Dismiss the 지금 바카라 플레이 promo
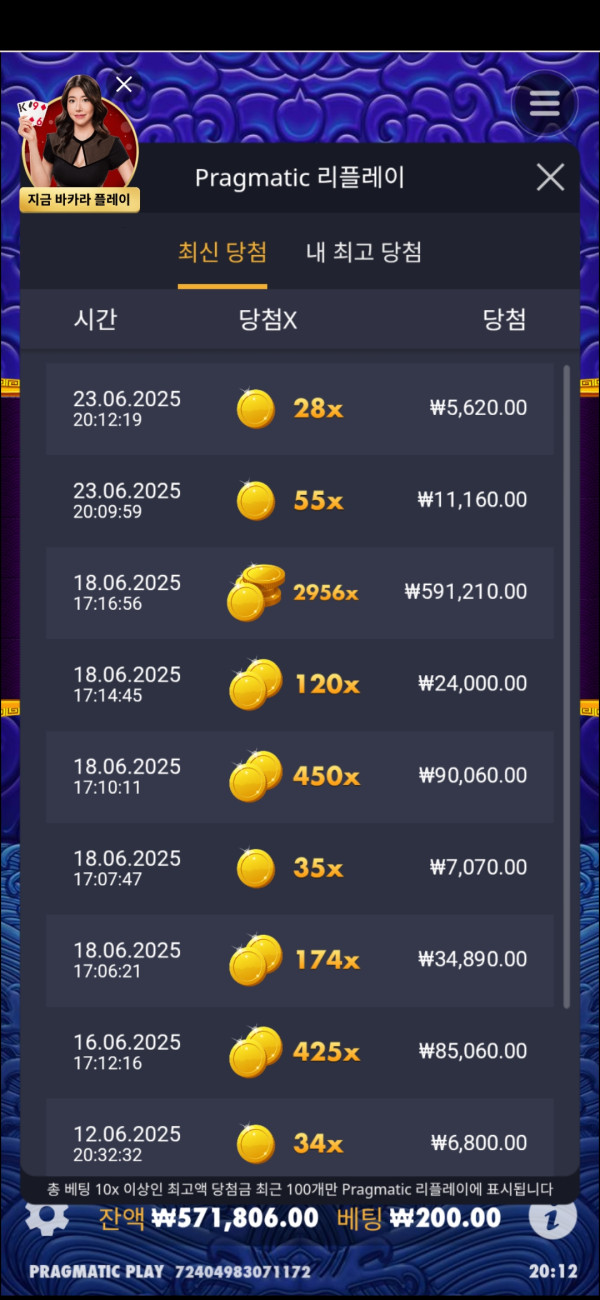 (x=124, y=85)
